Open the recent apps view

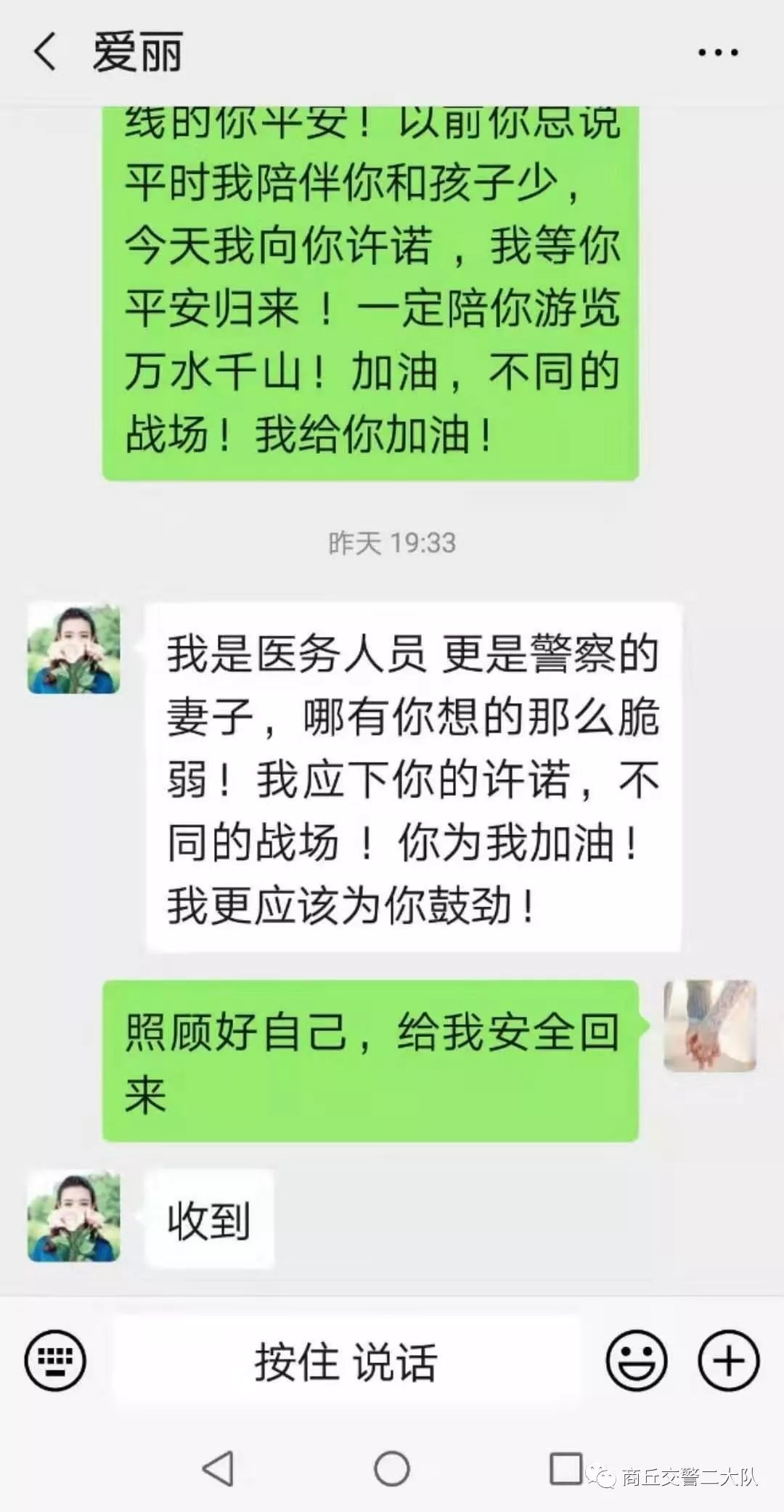point(565,1469)
